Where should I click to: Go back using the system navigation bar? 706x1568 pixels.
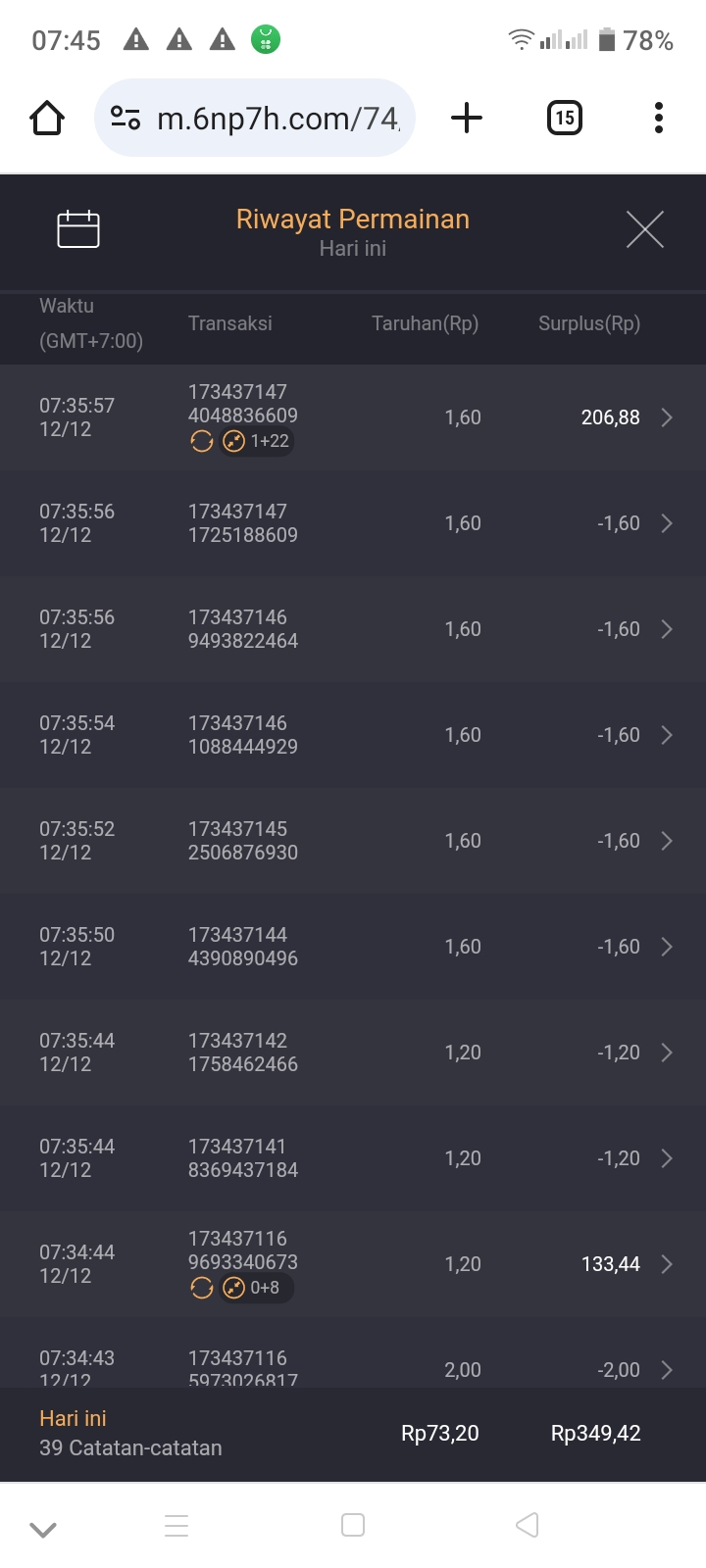tap(528, 1525)
